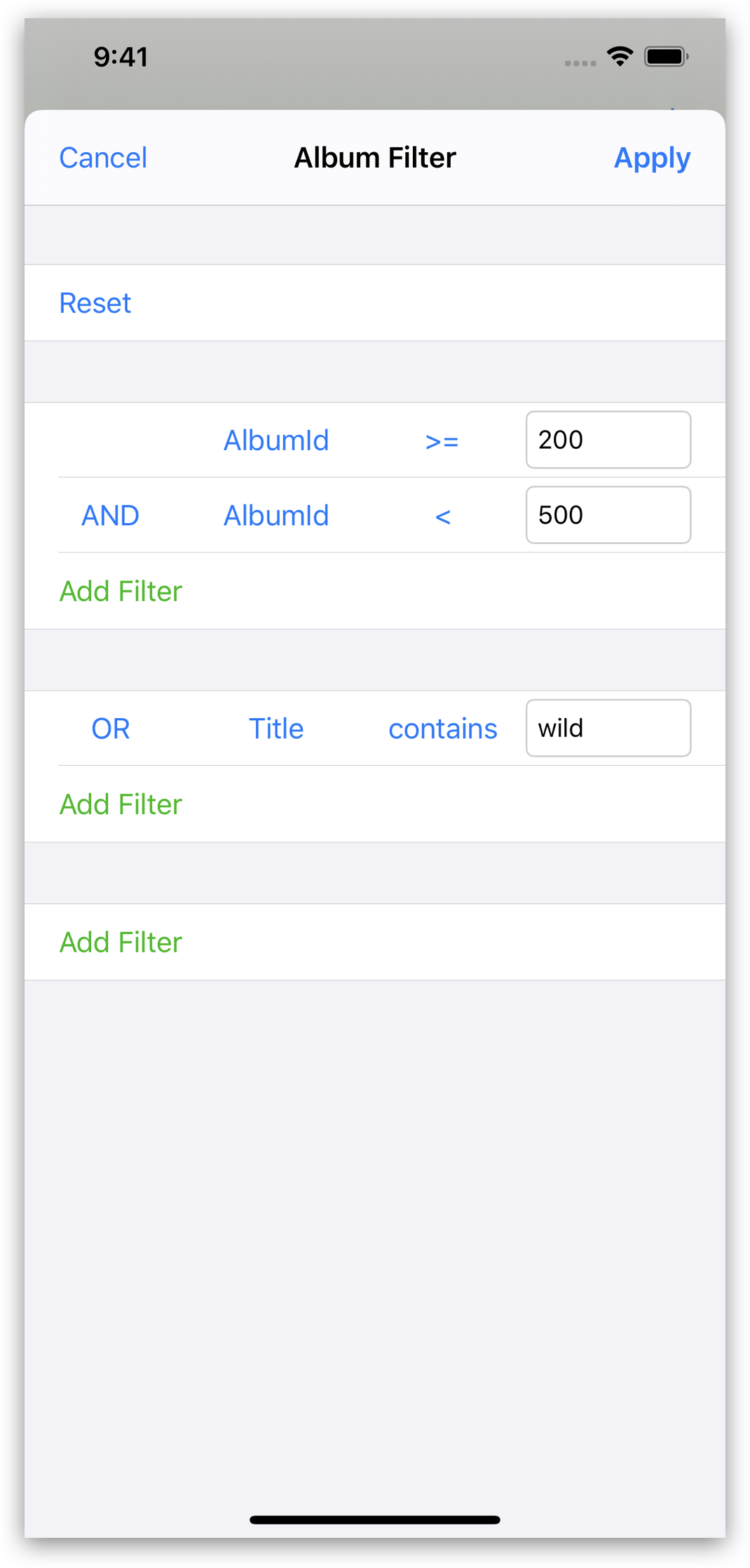The height and width of the screenshot is (1568, 750).
Task: Change the contains operator
Action: click(x=443, y=729)
